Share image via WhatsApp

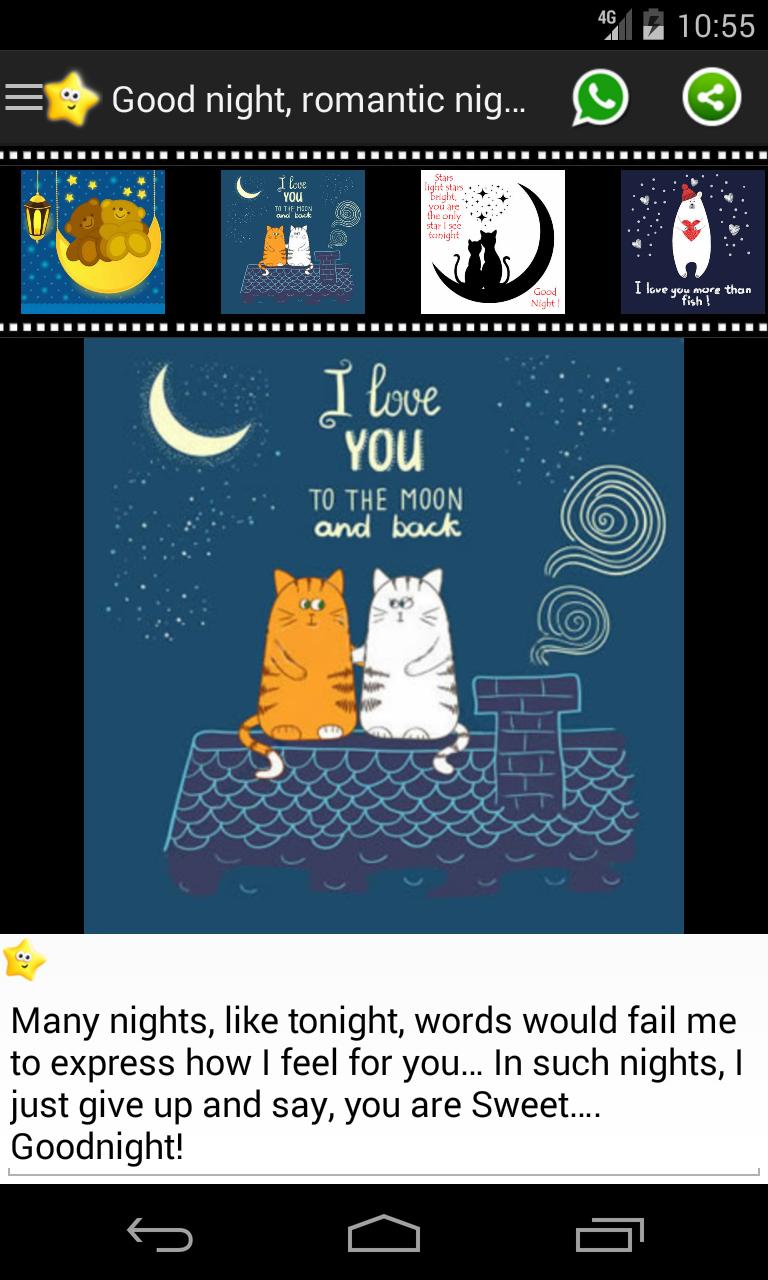click(600, 98)
